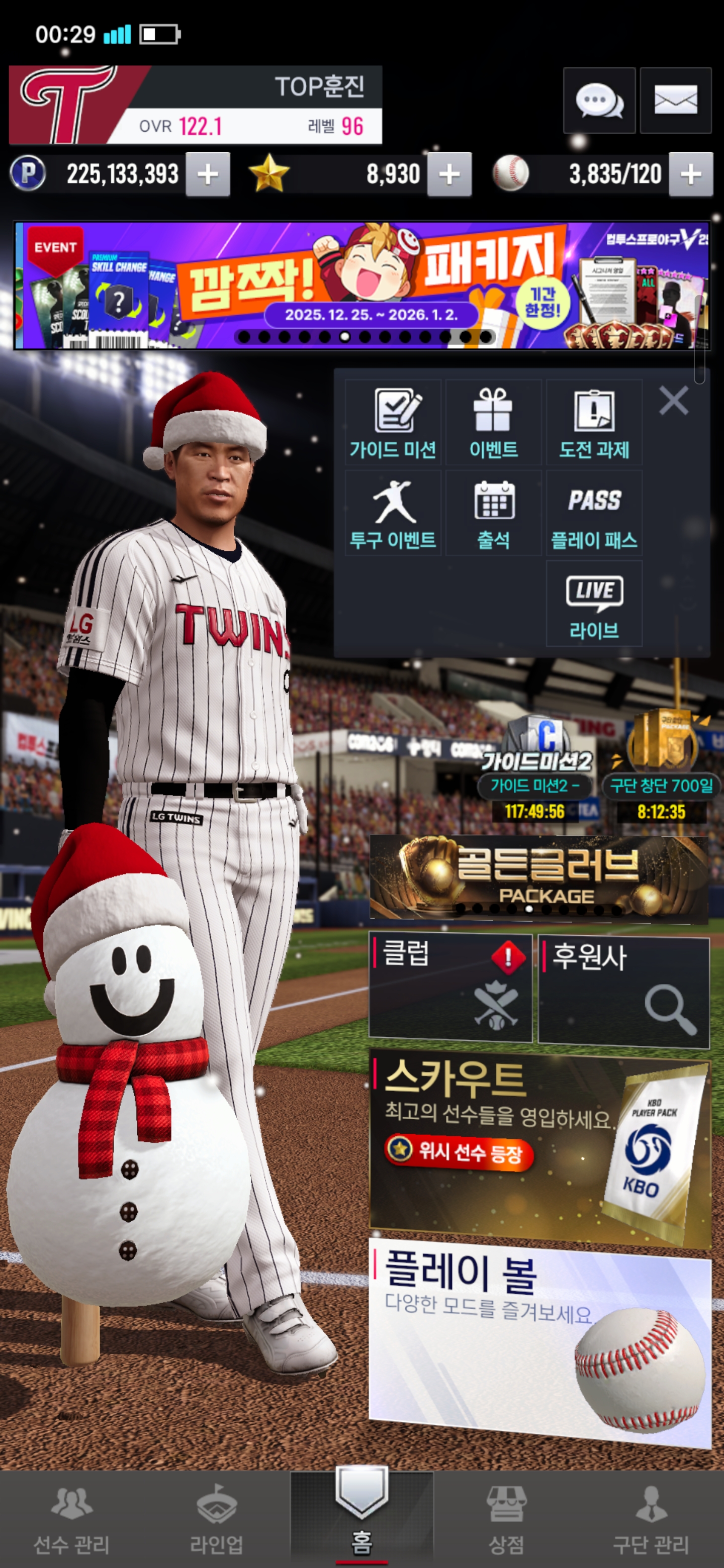Add points with the plus next to 225,133,393
This screenshot has height=1568, width=724.
coord(208,175)
